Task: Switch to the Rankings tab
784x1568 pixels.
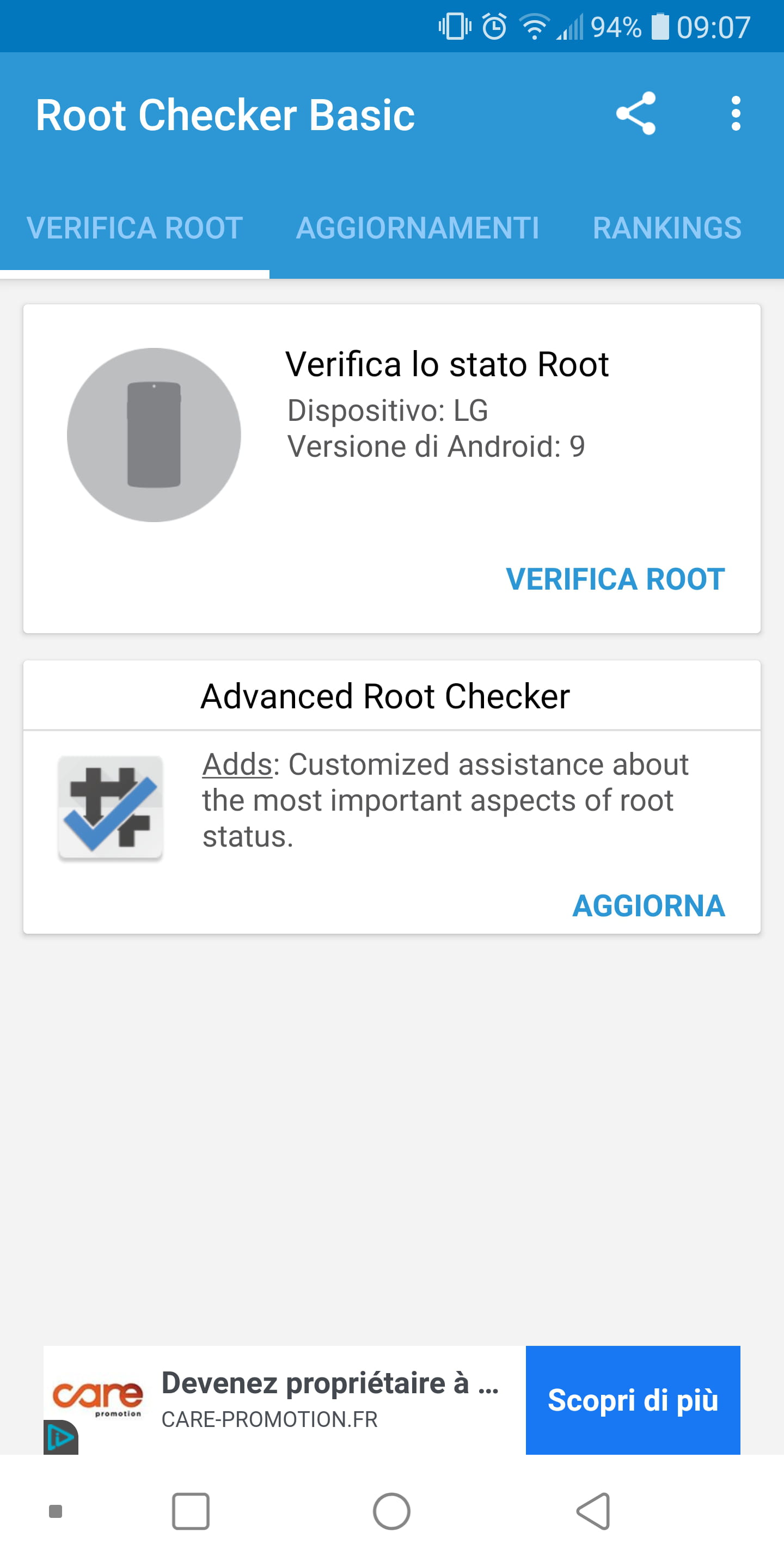Action: (667, 228)
